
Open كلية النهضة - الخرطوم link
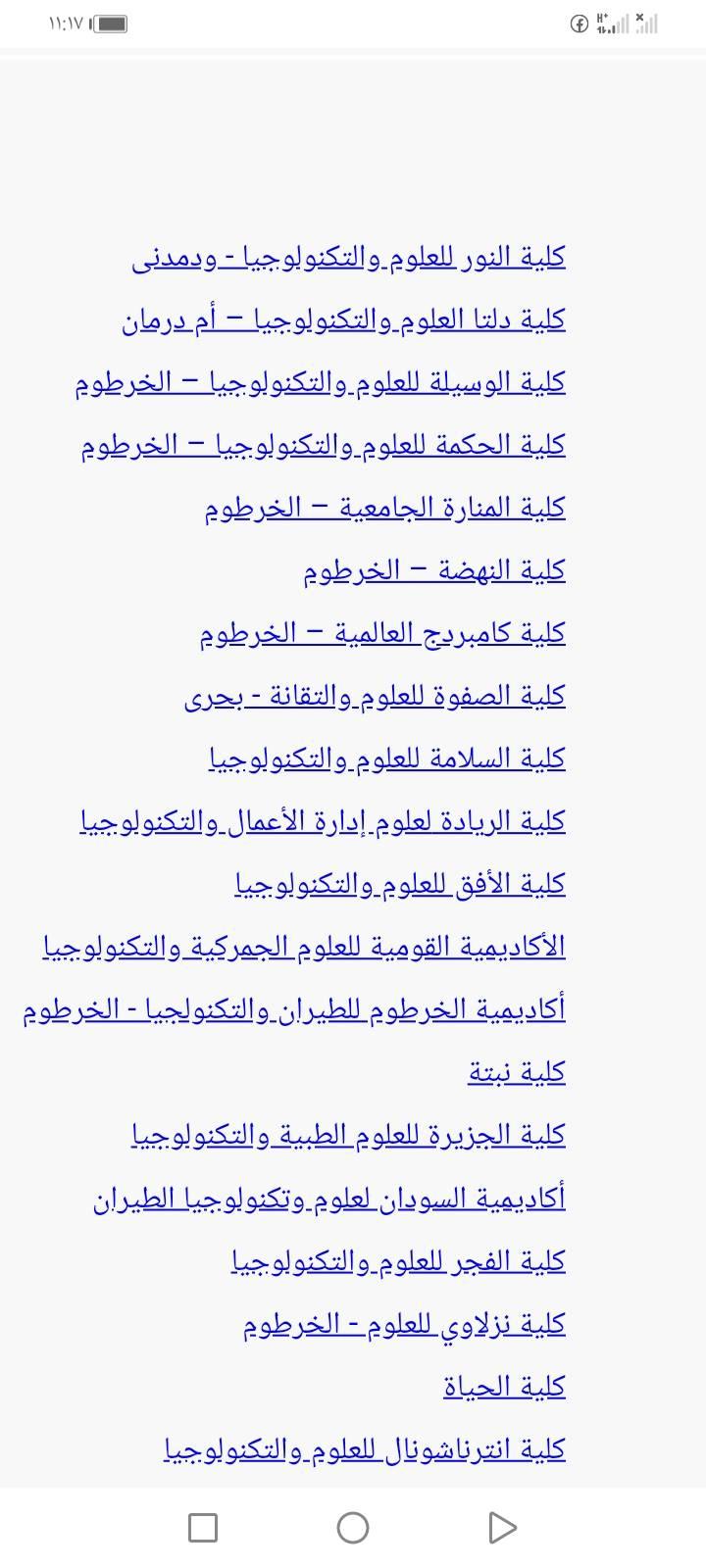click(434, 571)
